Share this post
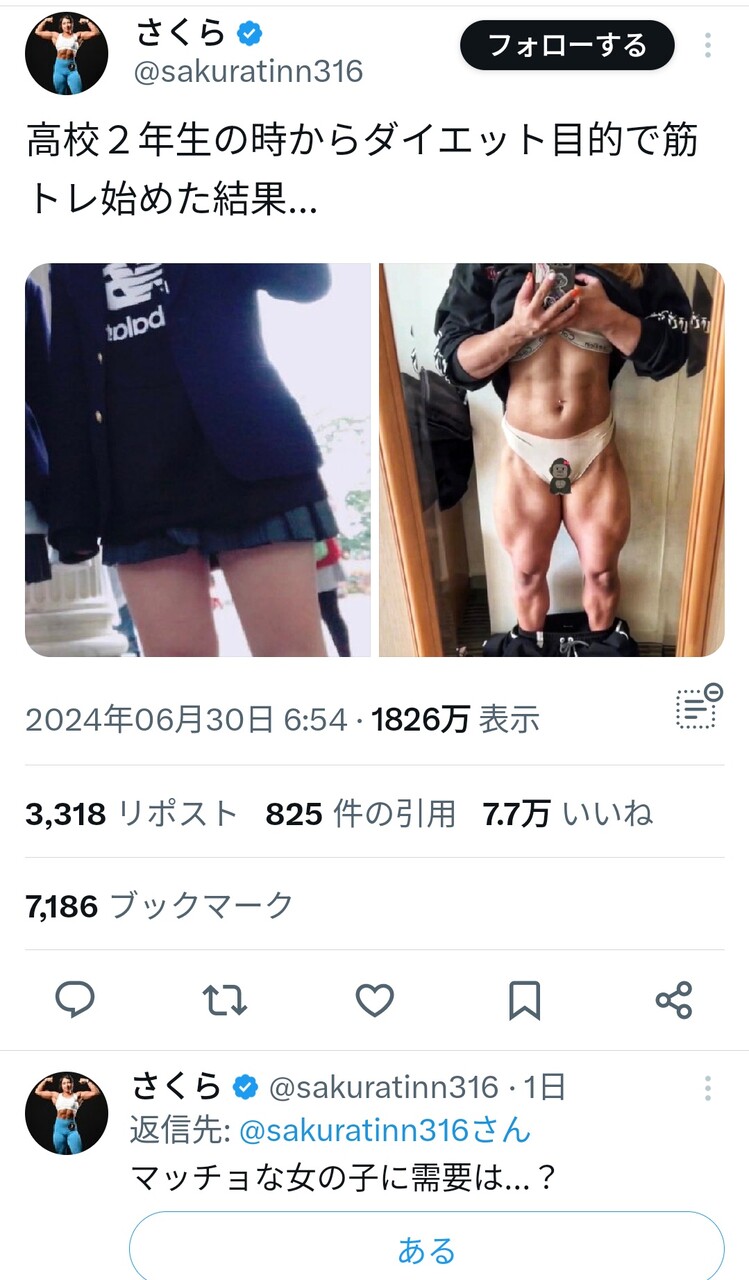 click(x=674, y=999)
